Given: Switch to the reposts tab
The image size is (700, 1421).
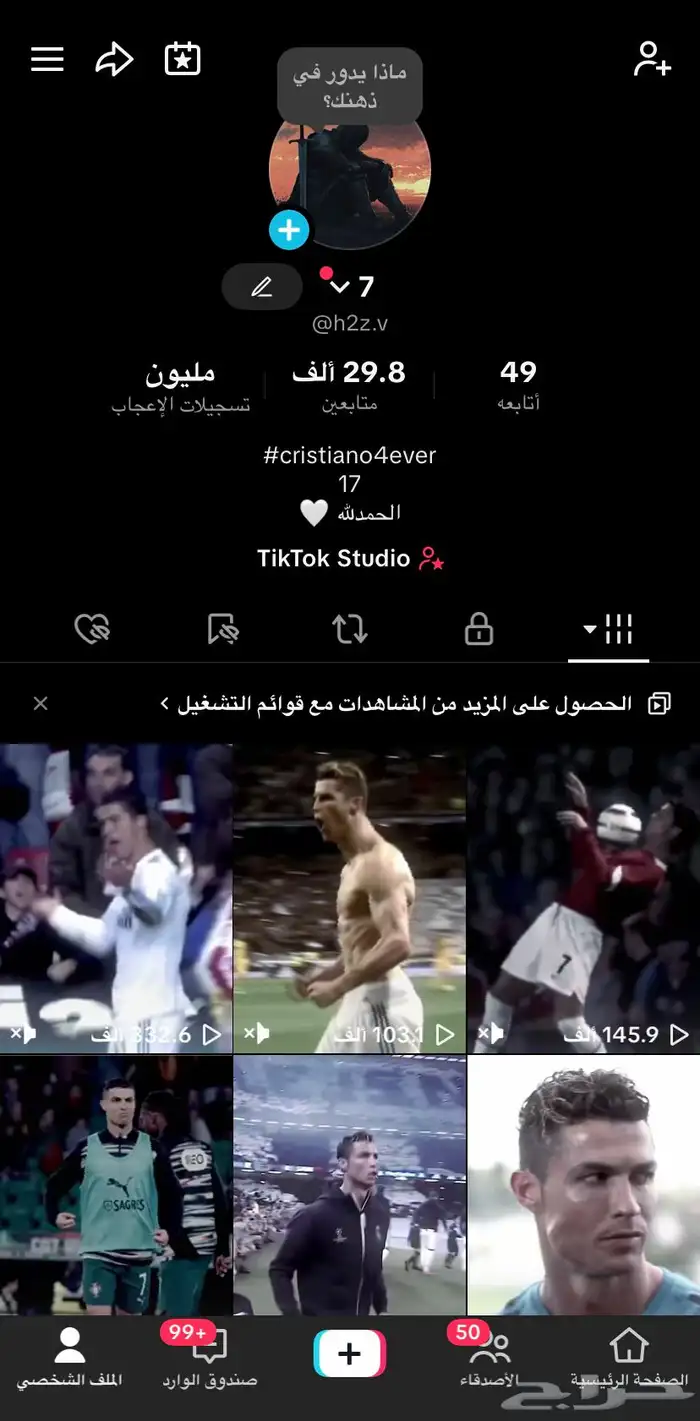Looking at the screenshot, I should tap(350, 630).
